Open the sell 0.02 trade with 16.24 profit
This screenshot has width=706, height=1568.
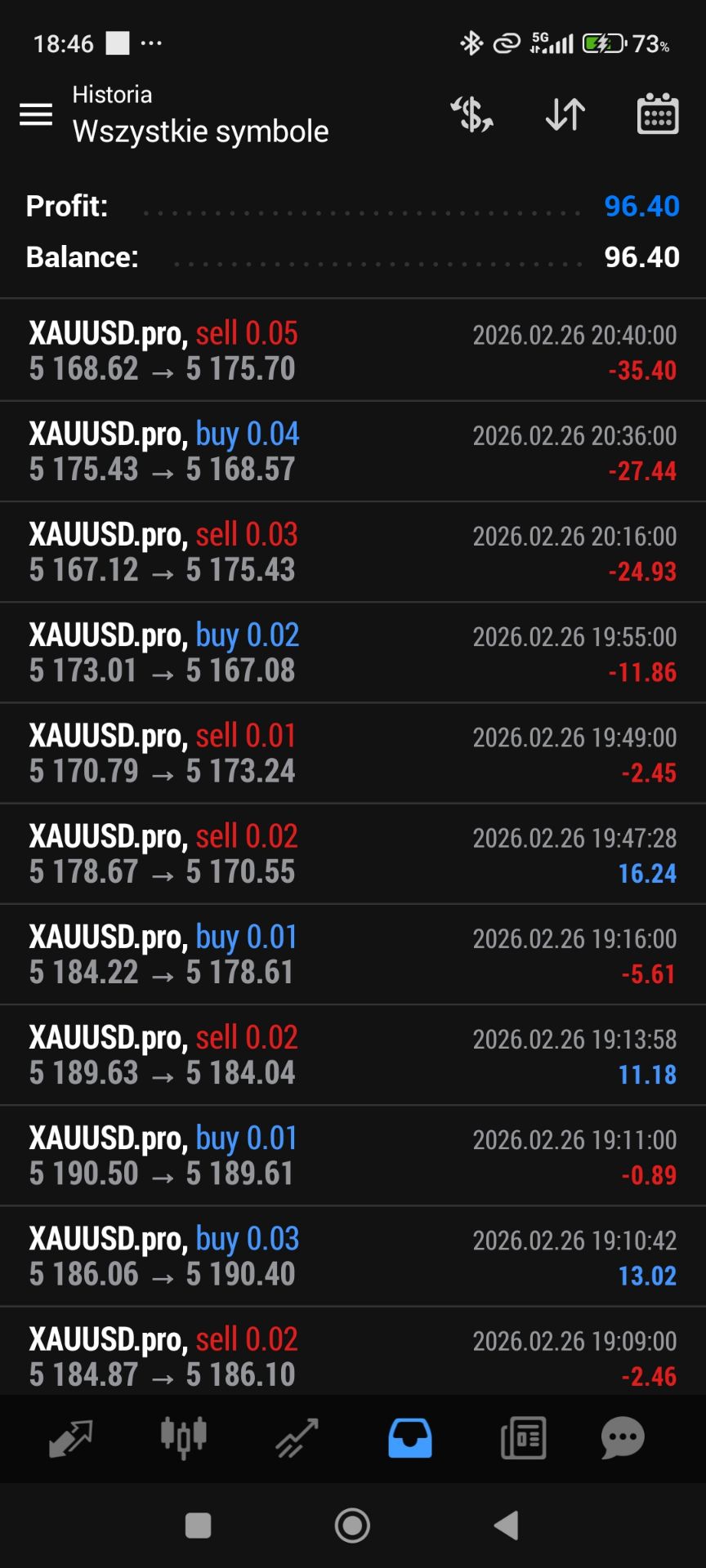pos(353,853)
